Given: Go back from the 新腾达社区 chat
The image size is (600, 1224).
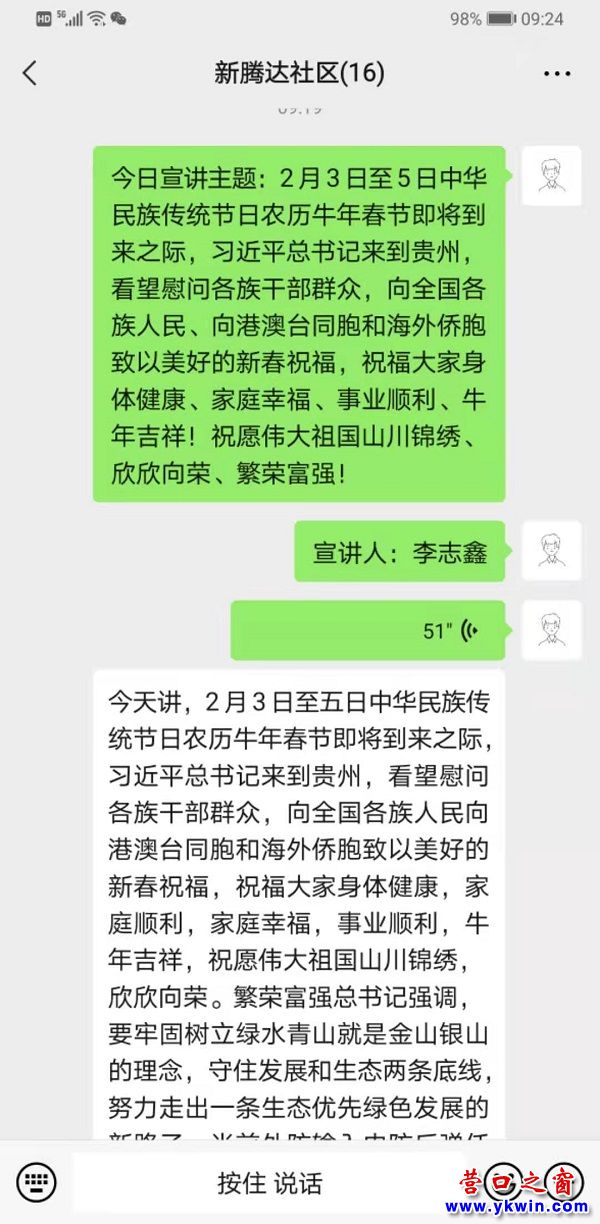Looking at the screenshot, I should tap(29, 73).
